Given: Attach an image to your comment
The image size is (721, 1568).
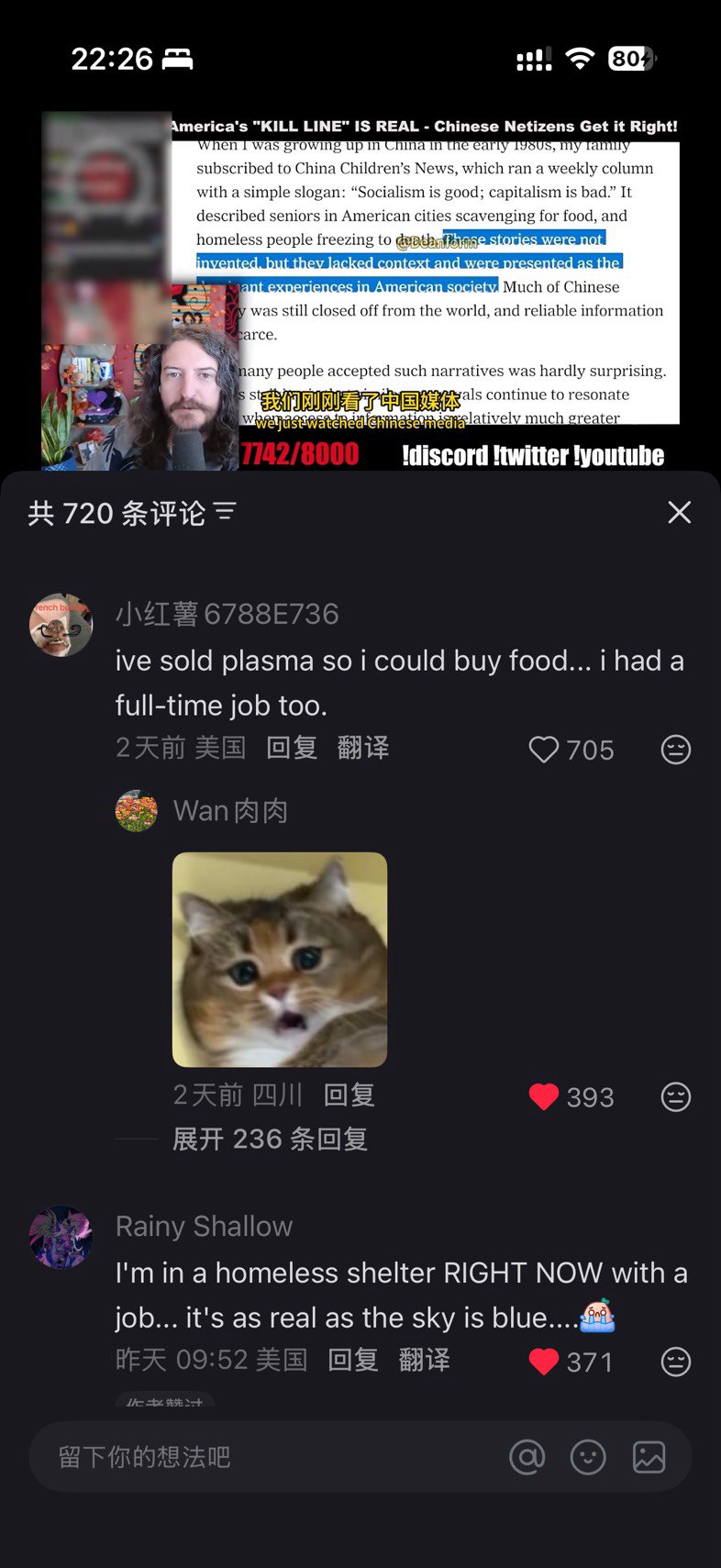Looking at the screenshot, I should point(649,1457).
